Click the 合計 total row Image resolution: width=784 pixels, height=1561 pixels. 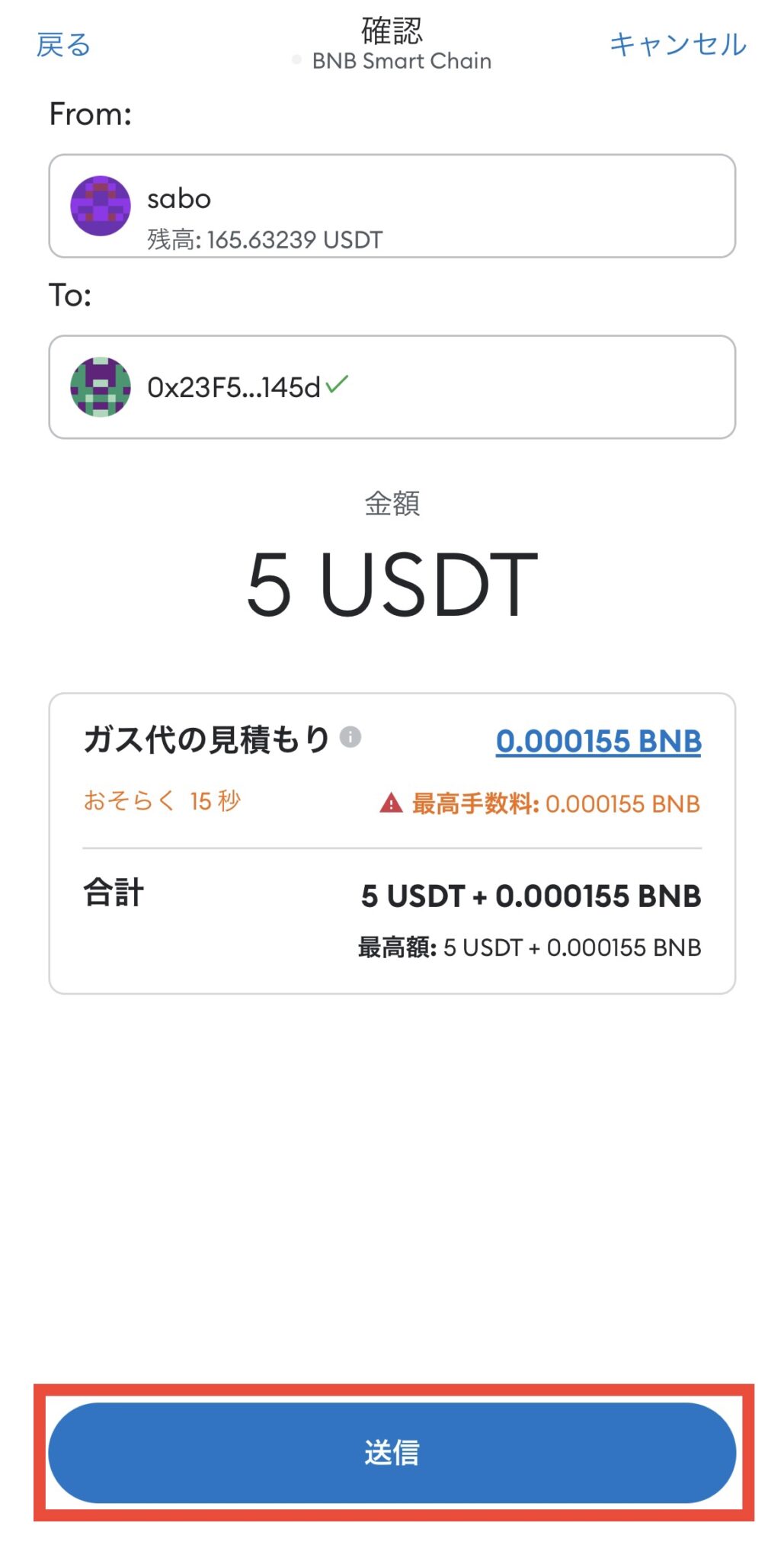coord(111,895)
